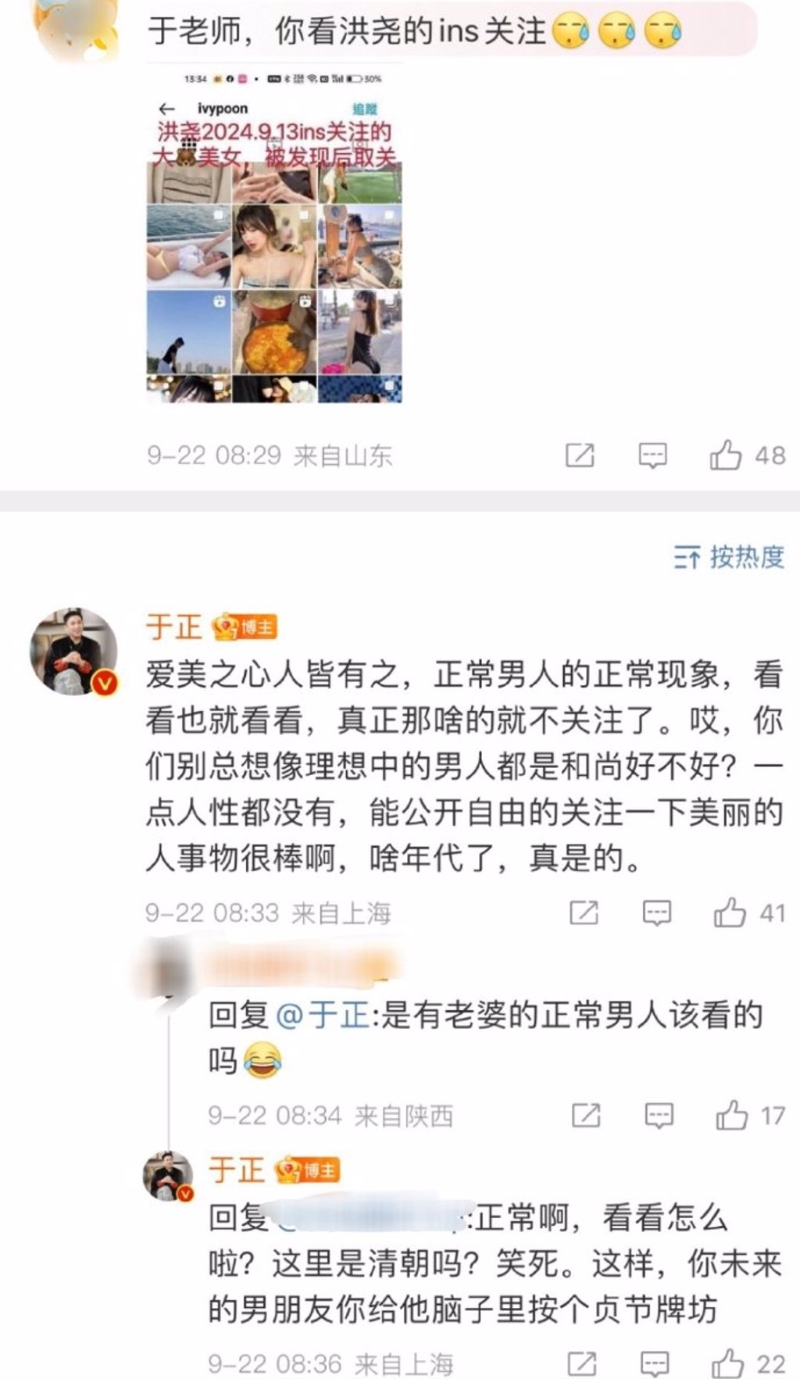The image size is (800, 1379).
Task: Like the top comment posted at 08:29
Action: coord(726,456)
